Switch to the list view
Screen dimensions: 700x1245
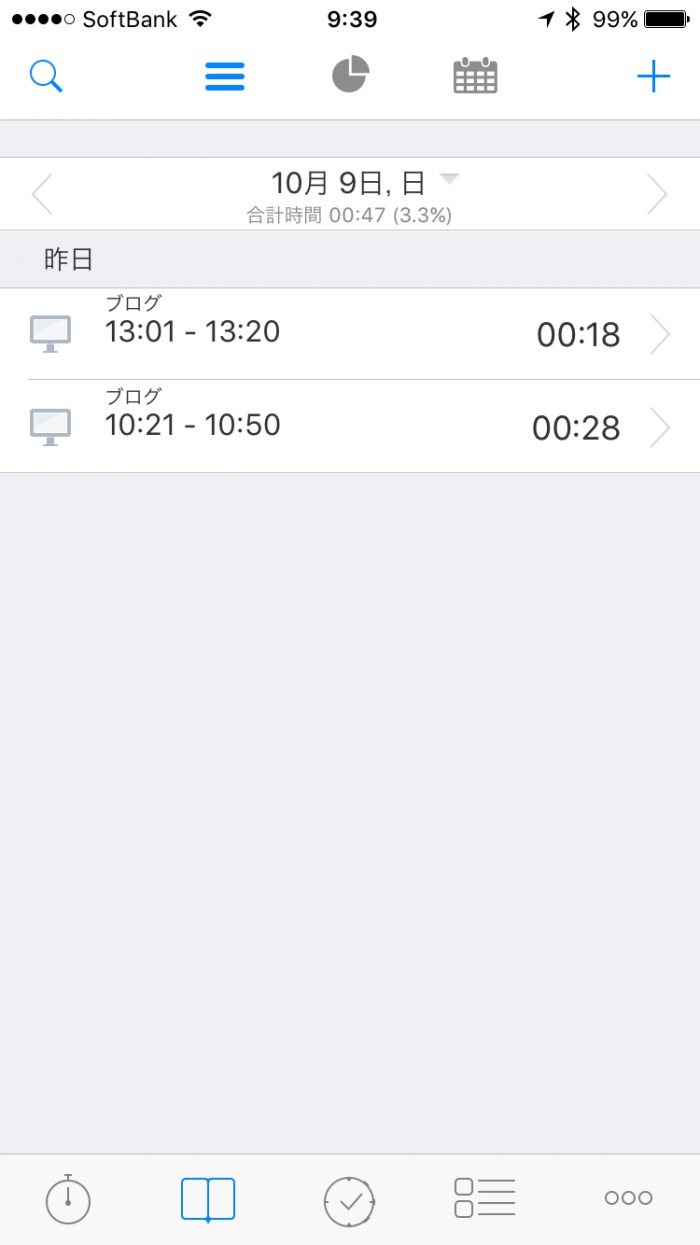(x=225, y=76)
